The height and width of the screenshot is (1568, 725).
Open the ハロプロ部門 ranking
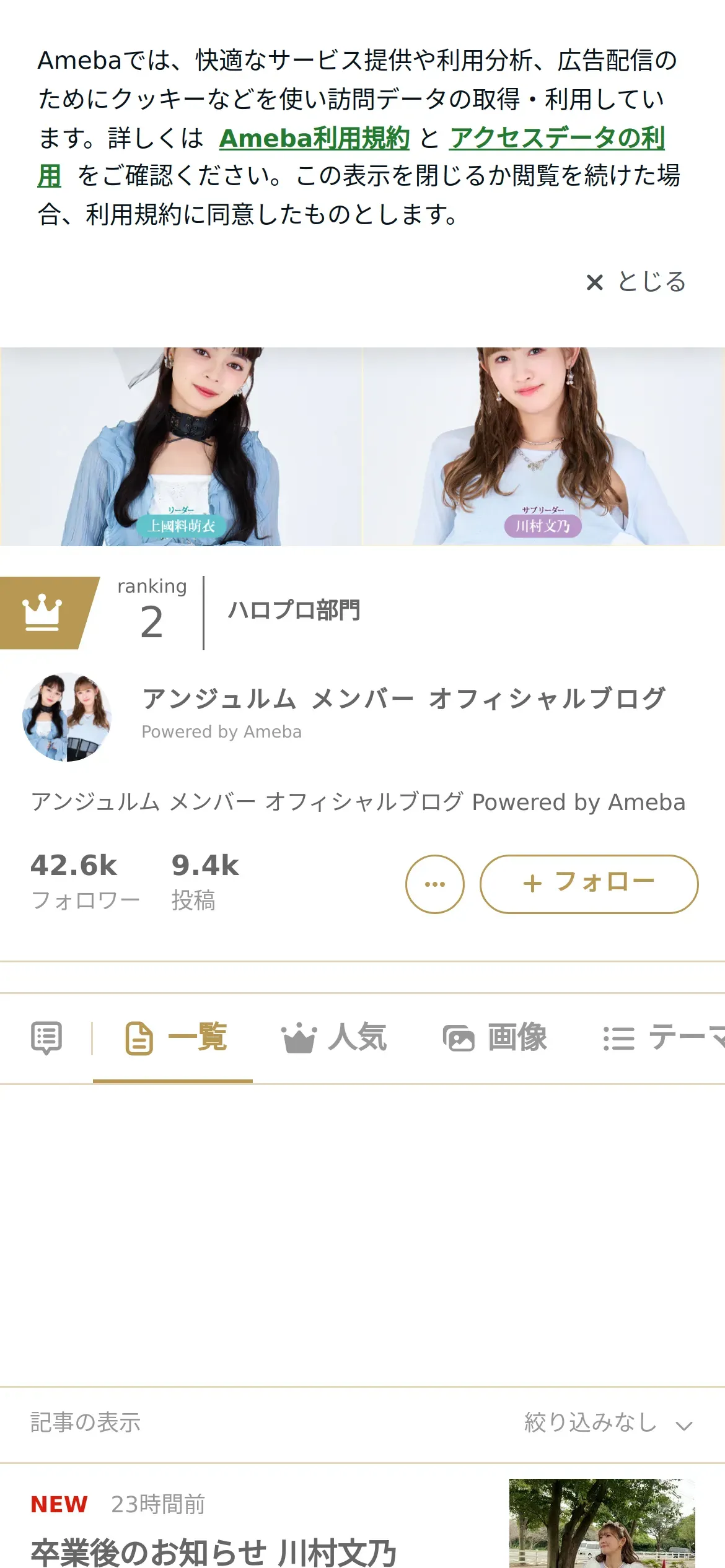pos(294,611)
